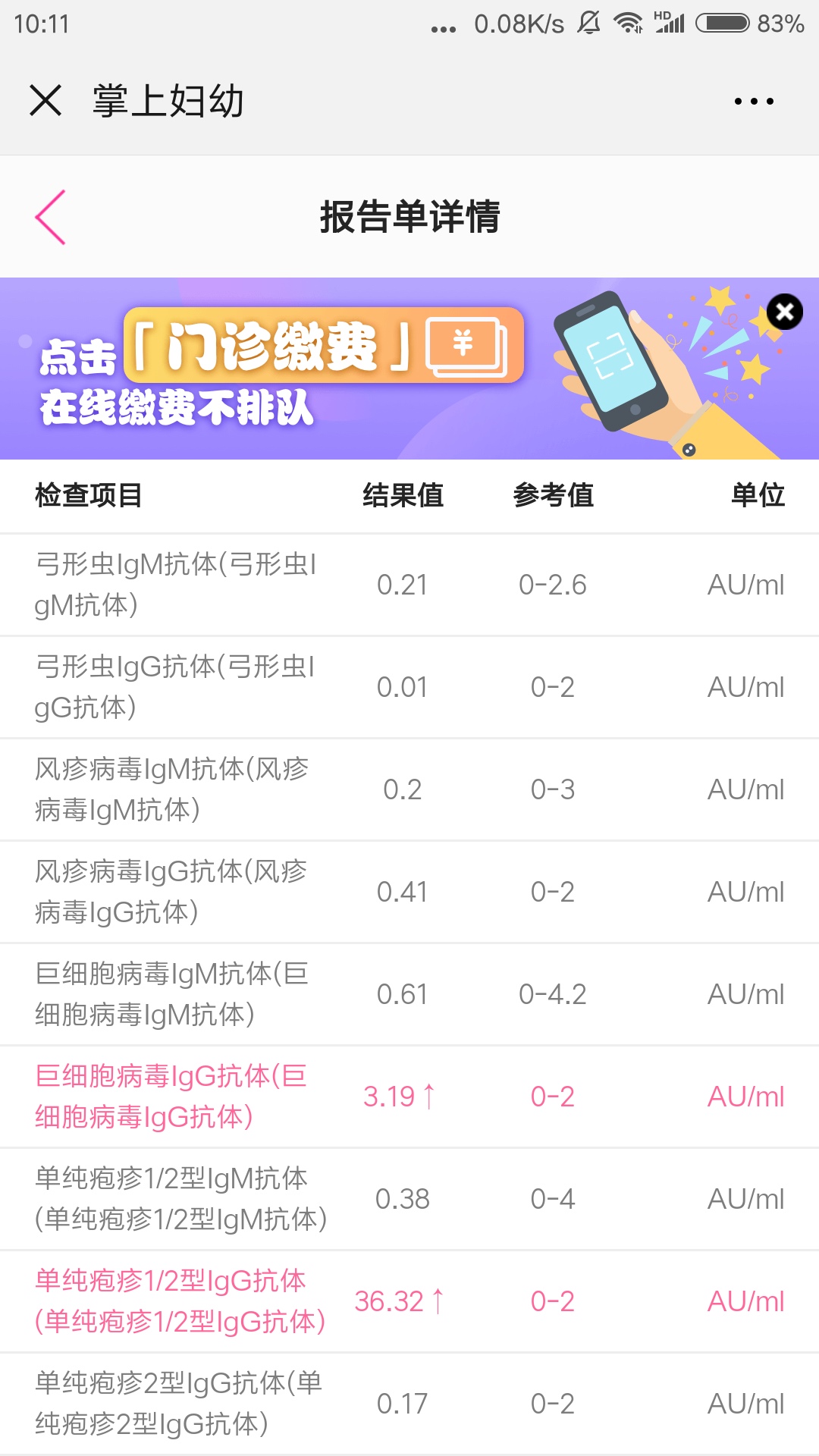Open the three-dot overflow menu
The height and width of the screenshot is (1456, 819).
click(754, 101)
